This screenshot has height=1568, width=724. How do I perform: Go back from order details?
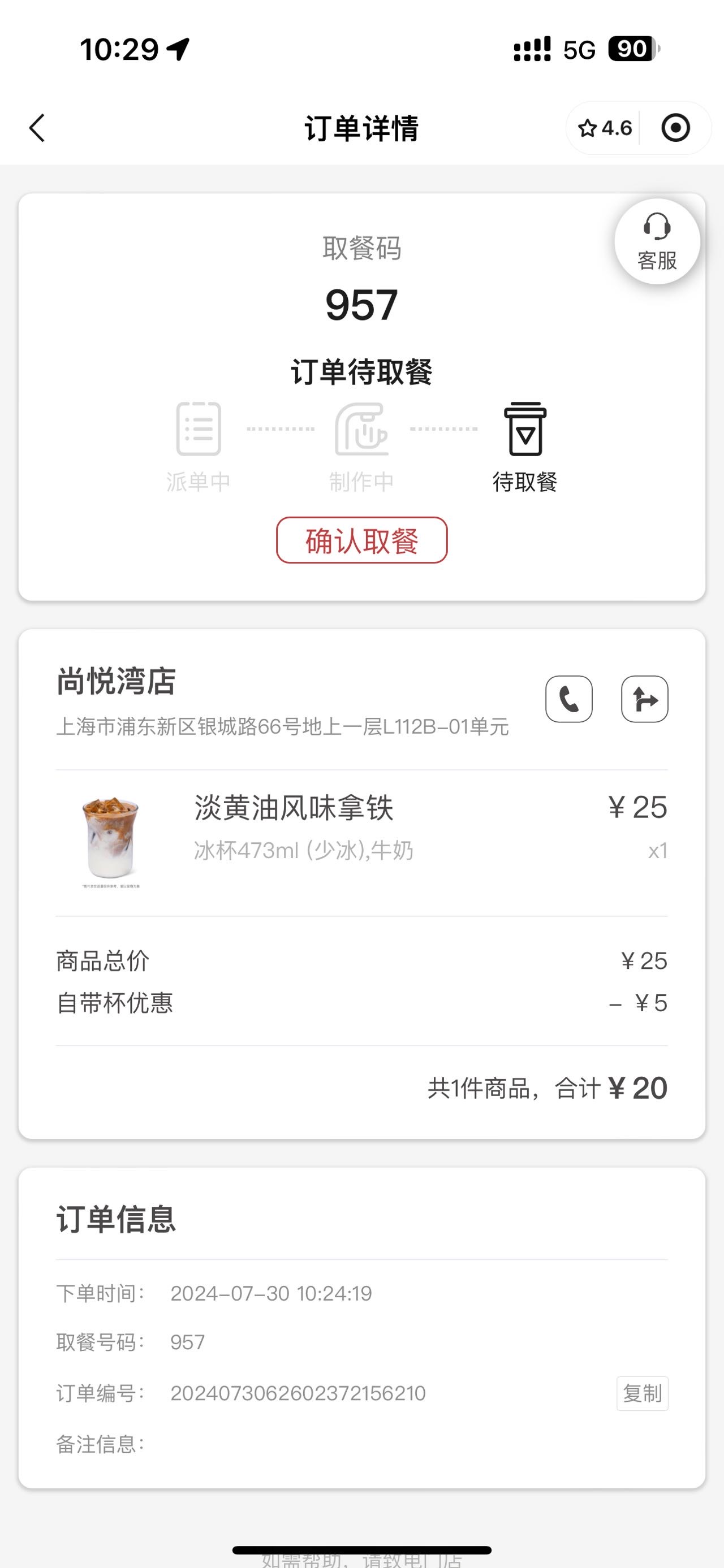point(37,128)
